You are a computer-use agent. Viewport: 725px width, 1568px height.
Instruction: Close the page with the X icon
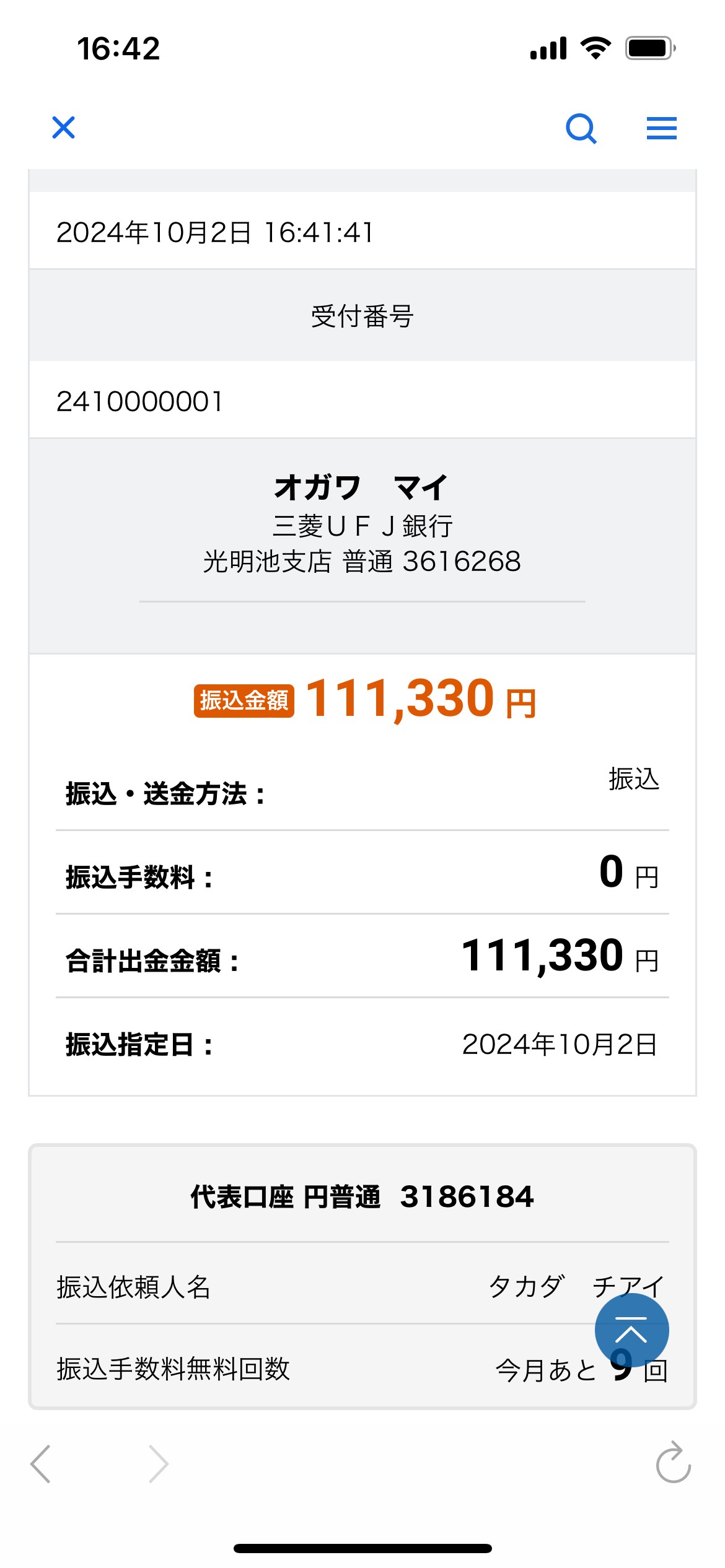(x=63, y=128)
